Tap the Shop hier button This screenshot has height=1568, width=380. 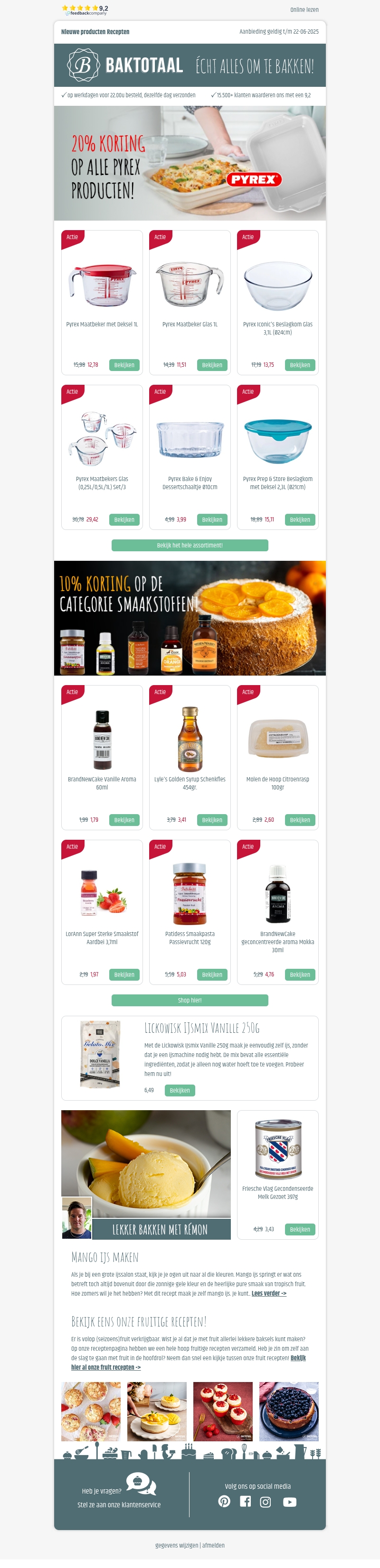point(190,1000)
